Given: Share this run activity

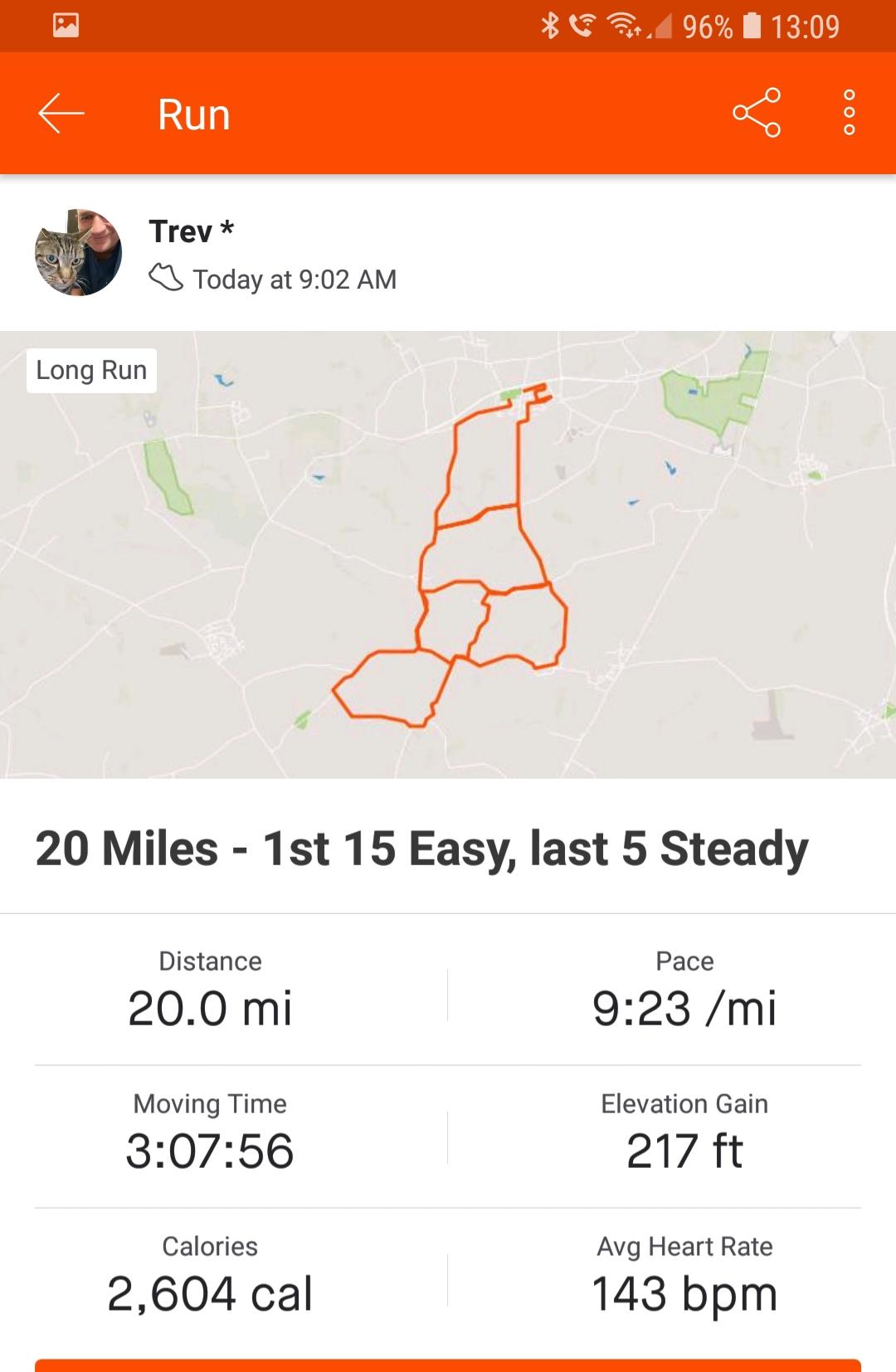Looking at the screenshot, I should [x=756, y=113].
